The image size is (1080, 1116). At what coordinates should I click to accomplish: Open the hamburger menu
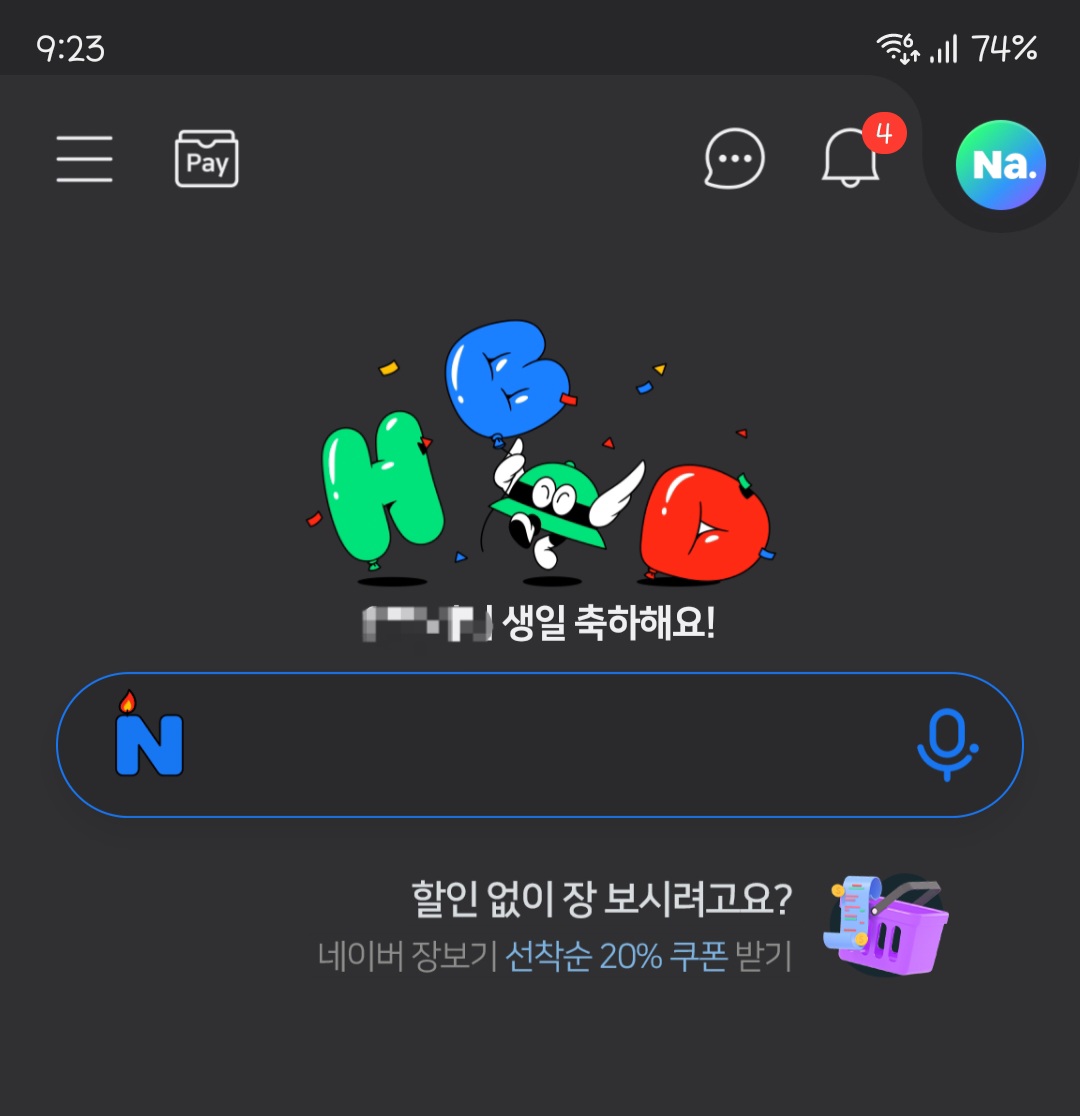tap(84, 159)
